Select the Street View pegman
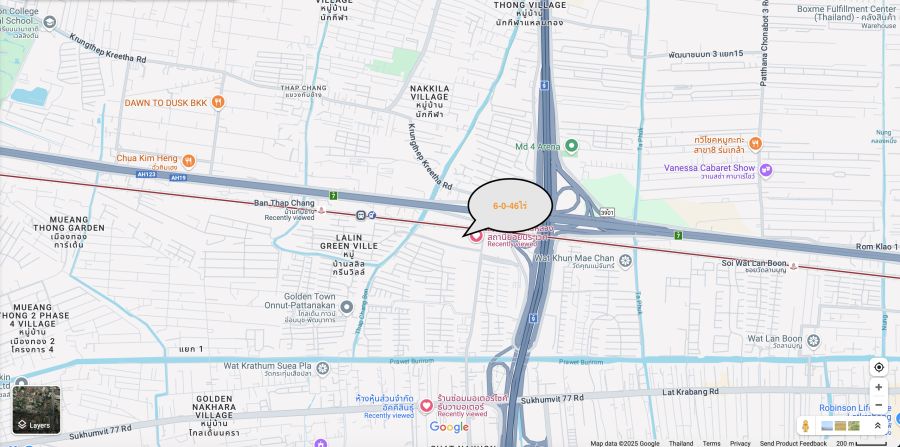The width and height of the screenshot is (900, 447). click(805, 426)
